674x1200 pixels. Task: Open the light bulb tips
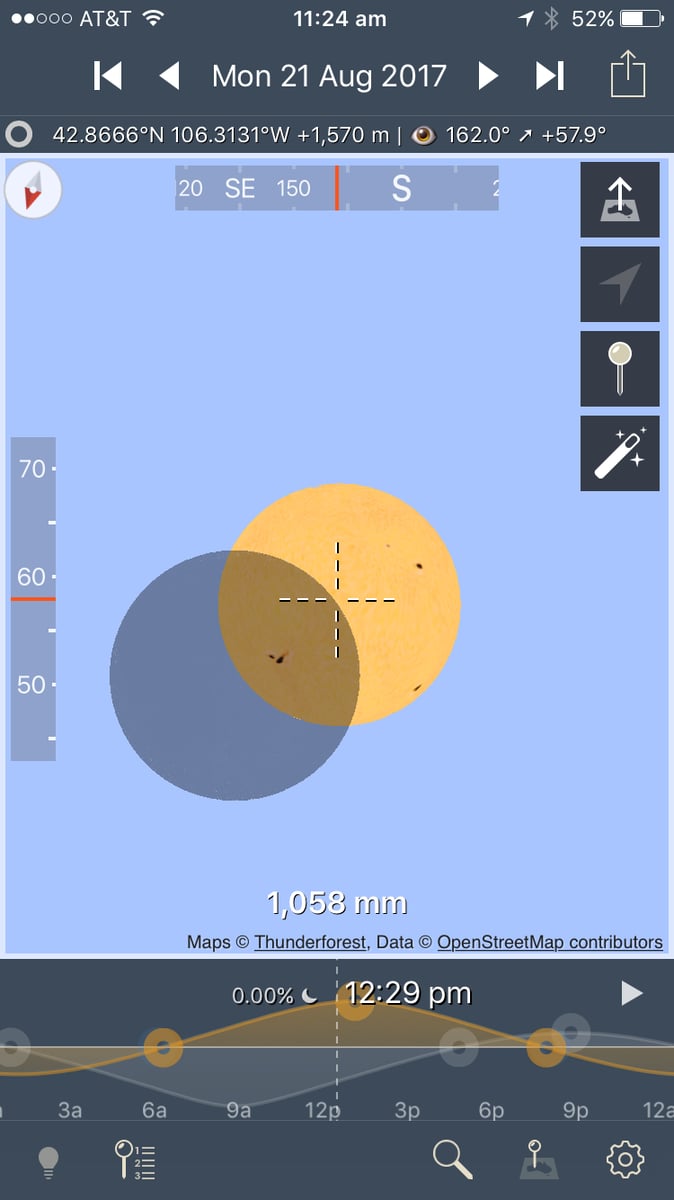coord(47,1160)
